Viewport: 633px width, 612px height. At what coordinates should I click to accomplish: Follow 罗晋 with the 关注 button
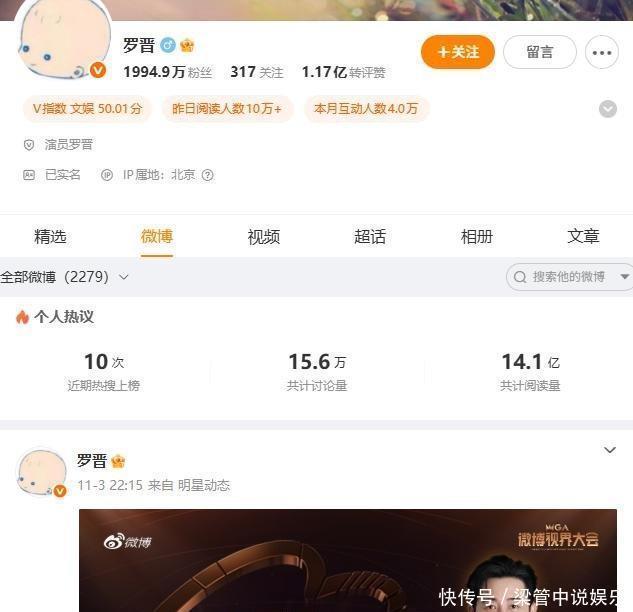[458, 52]
